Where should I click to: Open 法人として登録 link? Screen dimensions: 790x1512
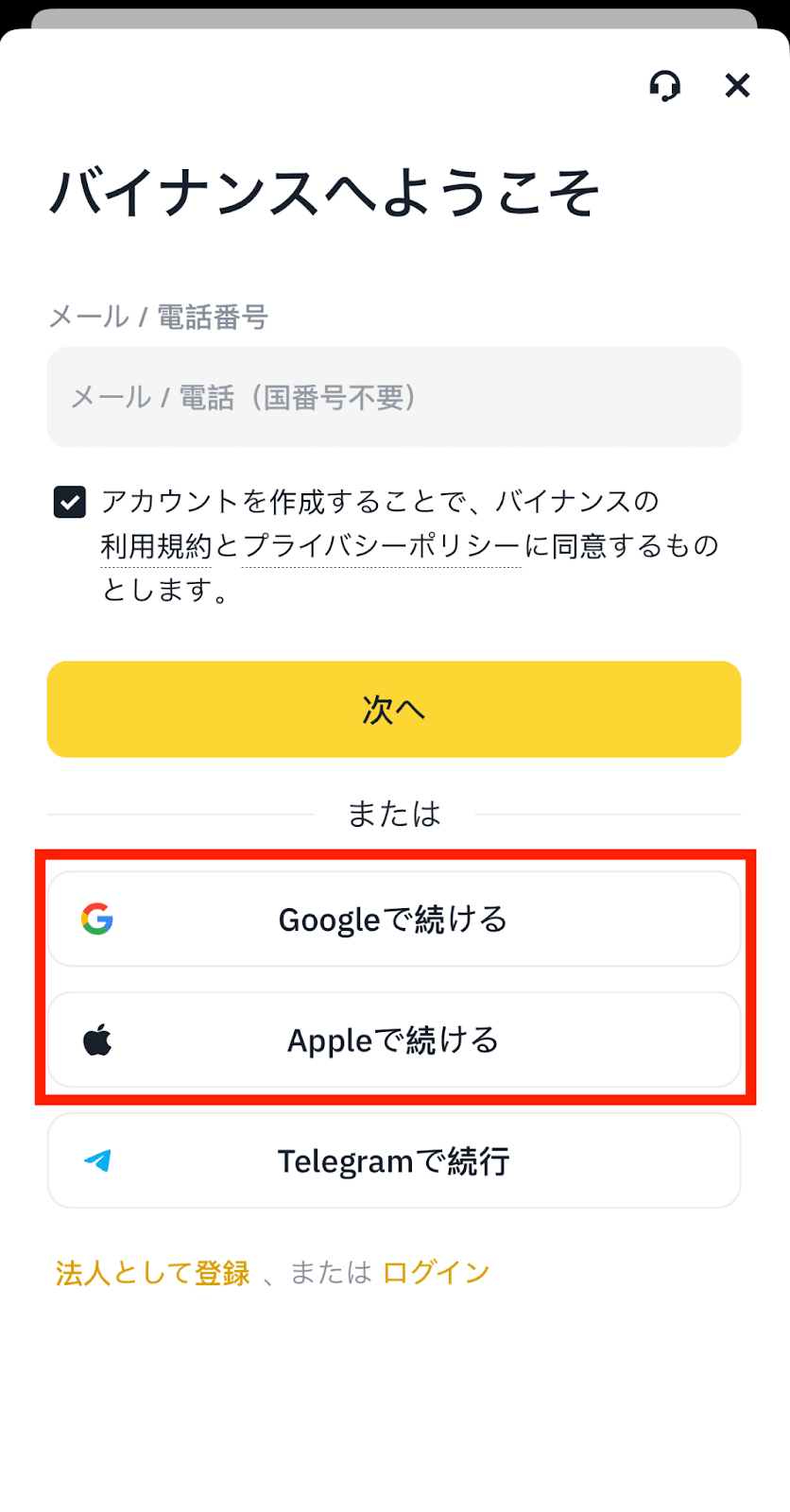(152, 1273)
